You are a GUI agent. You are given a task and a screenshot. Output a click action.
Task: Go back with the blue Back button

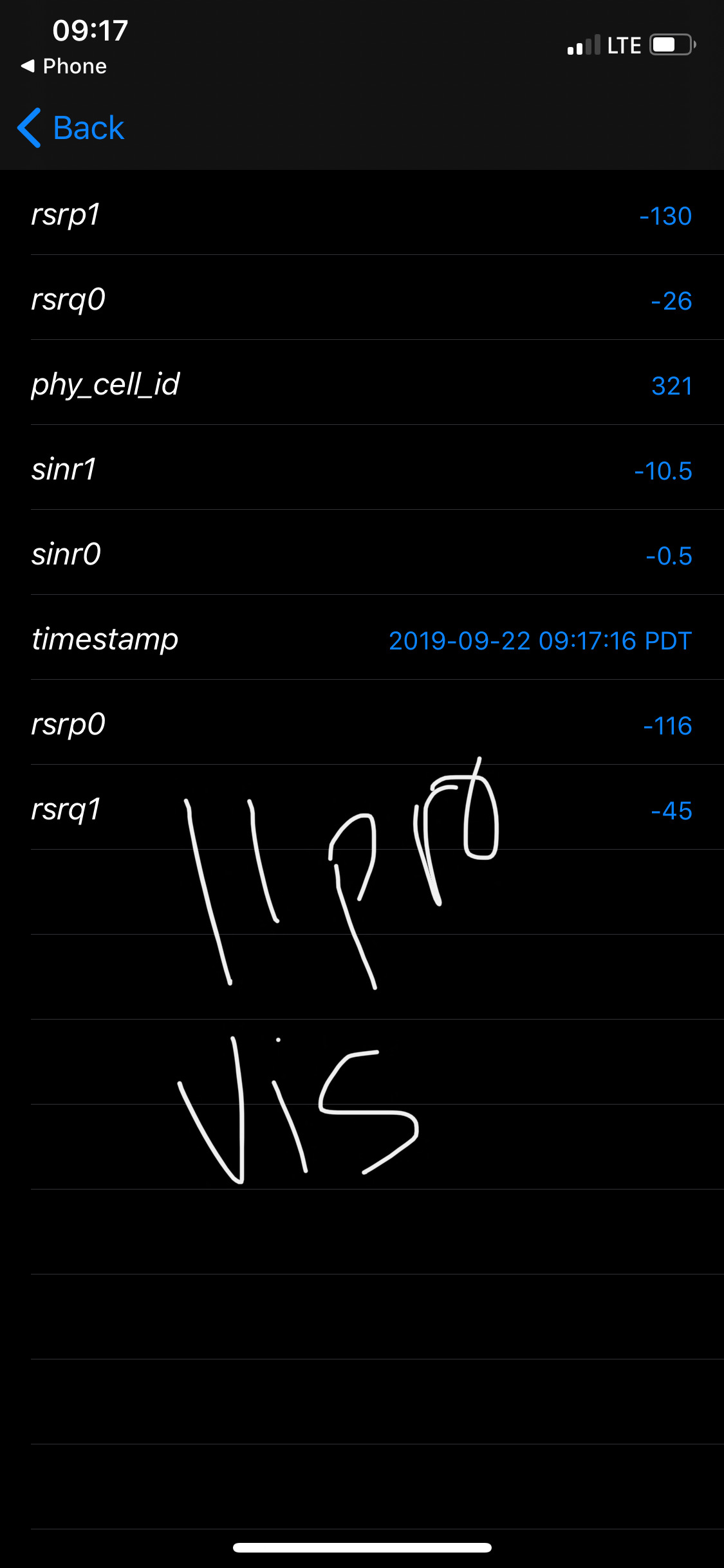tap(71, 127)
